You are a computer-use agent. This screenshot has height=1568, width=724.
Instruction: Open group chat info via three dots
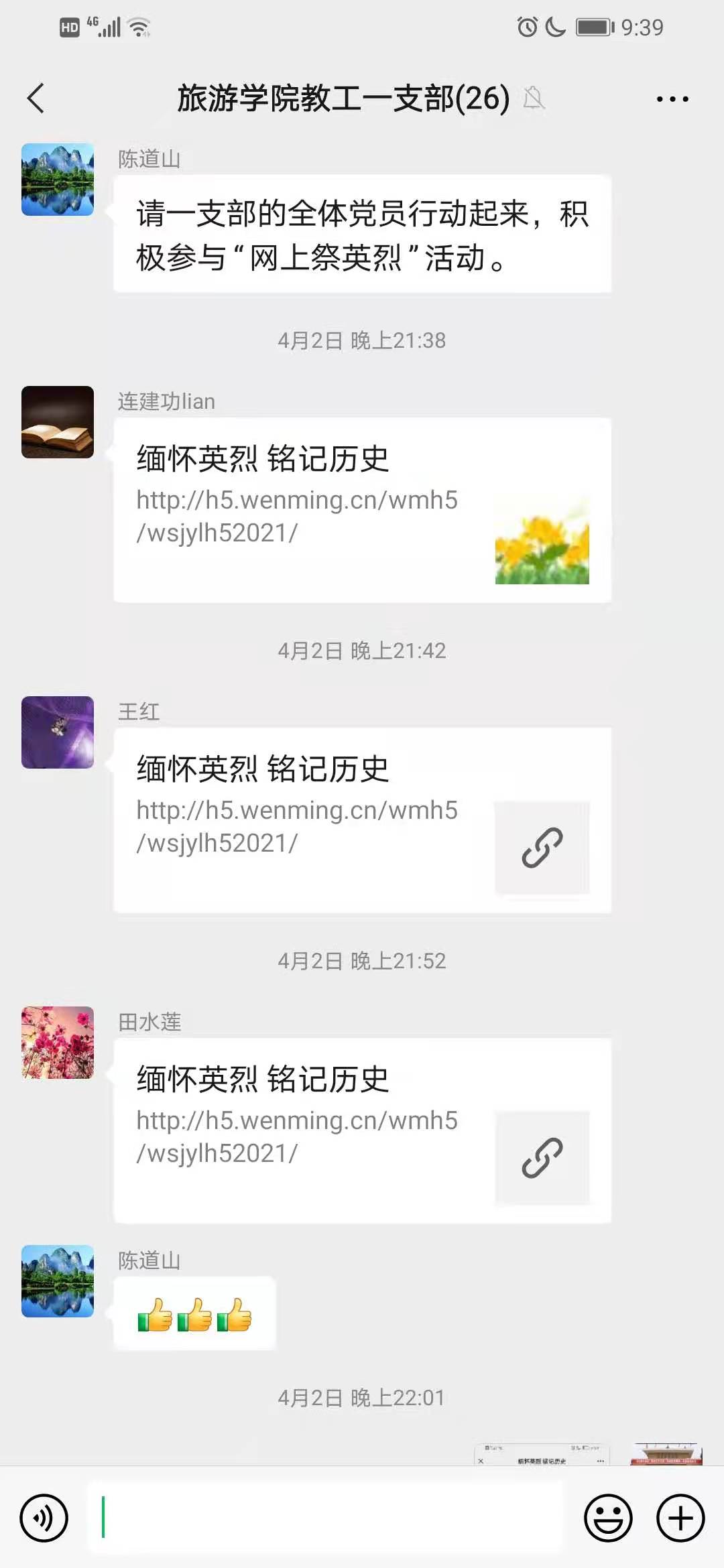click(672, 99)
